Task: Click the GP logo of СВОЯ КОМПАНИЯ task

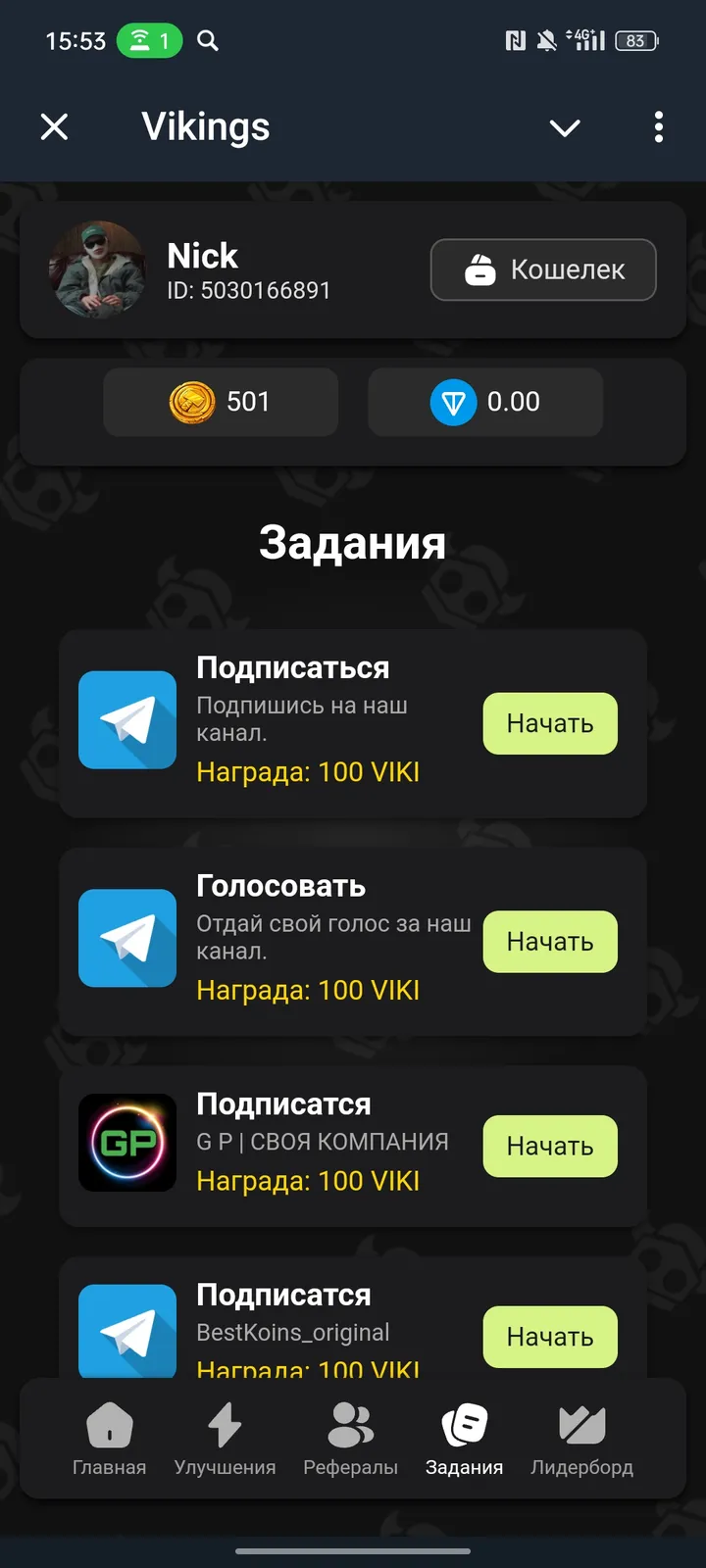Action: pos(126,1142)
